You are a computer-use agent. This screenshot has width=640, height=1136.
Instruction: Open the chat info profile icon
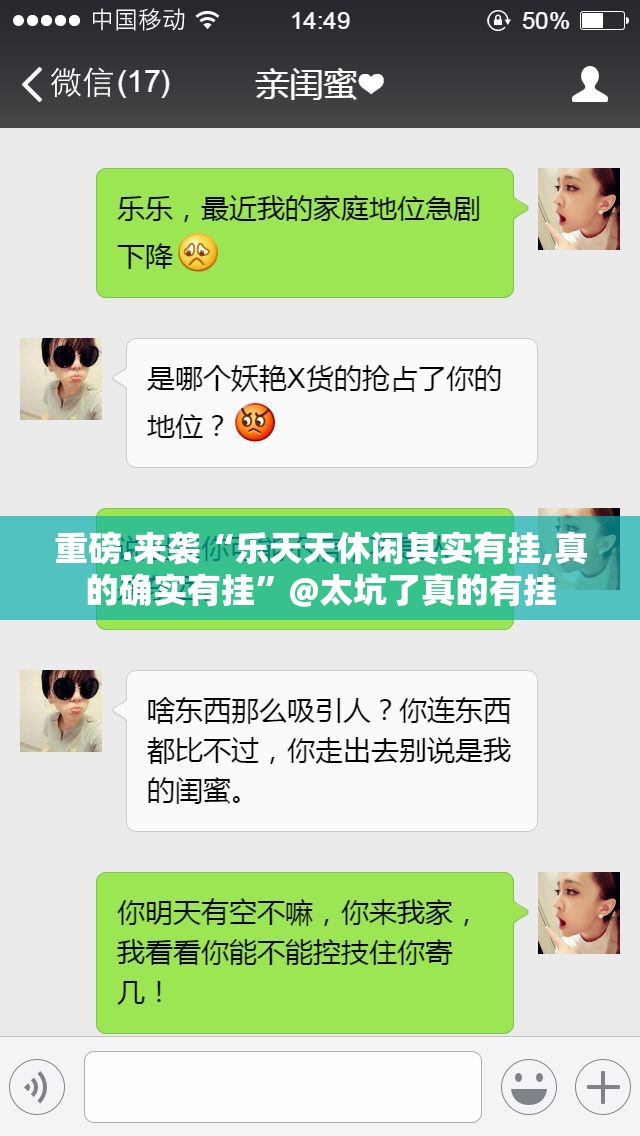589,84
